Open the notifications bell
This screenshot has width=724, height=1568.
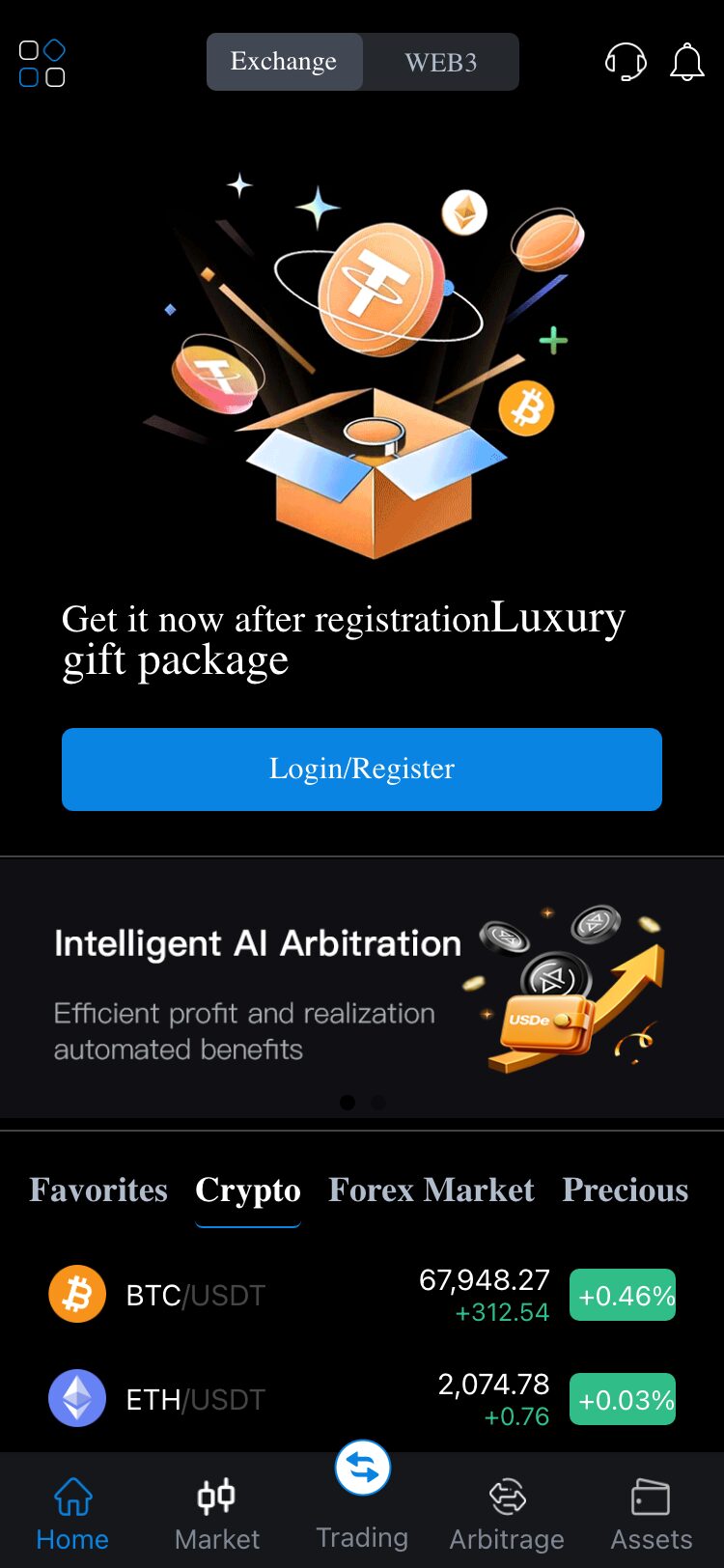pyautogui.click(x=686, y=63)
